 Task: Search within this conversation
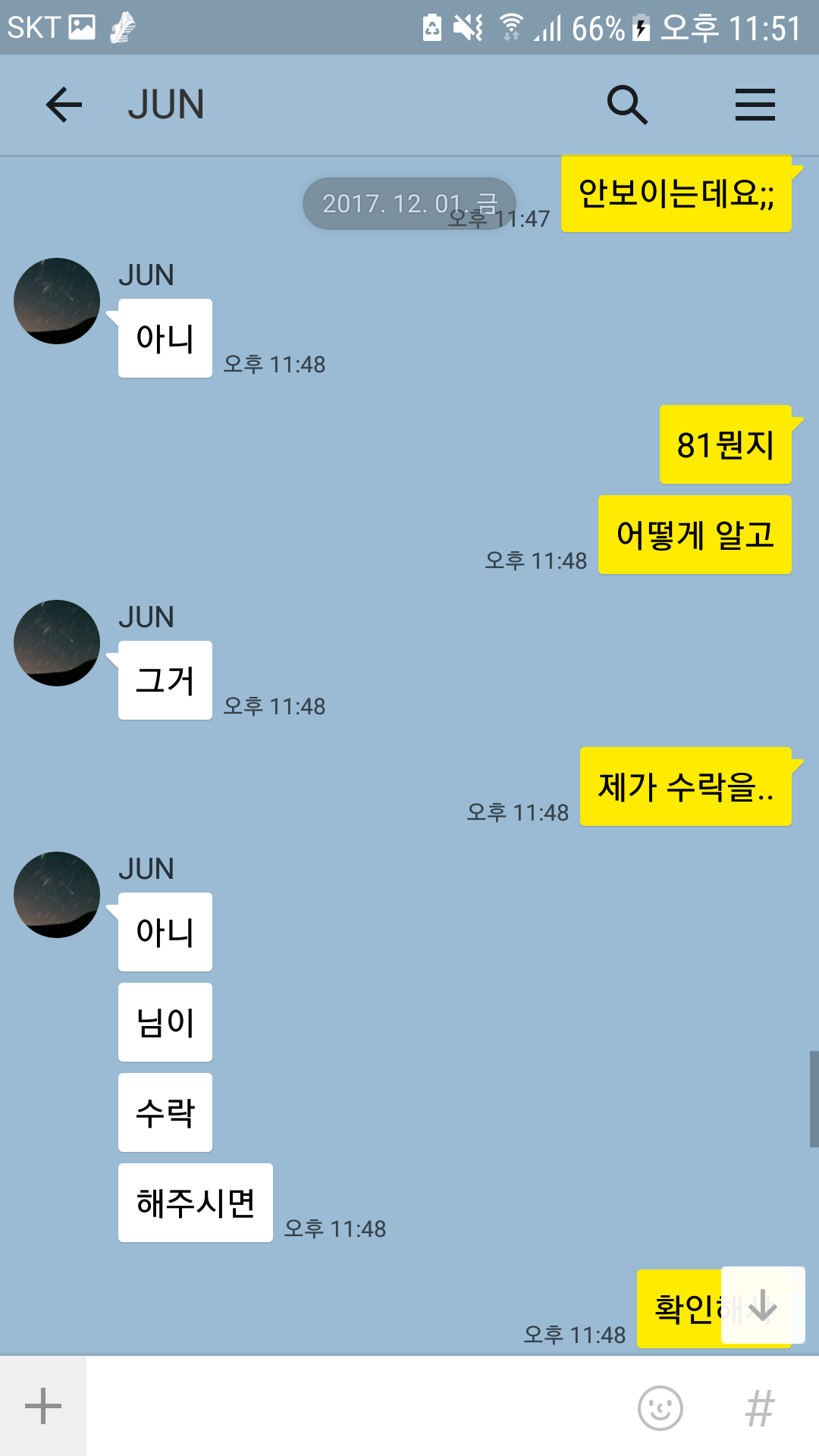point(627,105)
